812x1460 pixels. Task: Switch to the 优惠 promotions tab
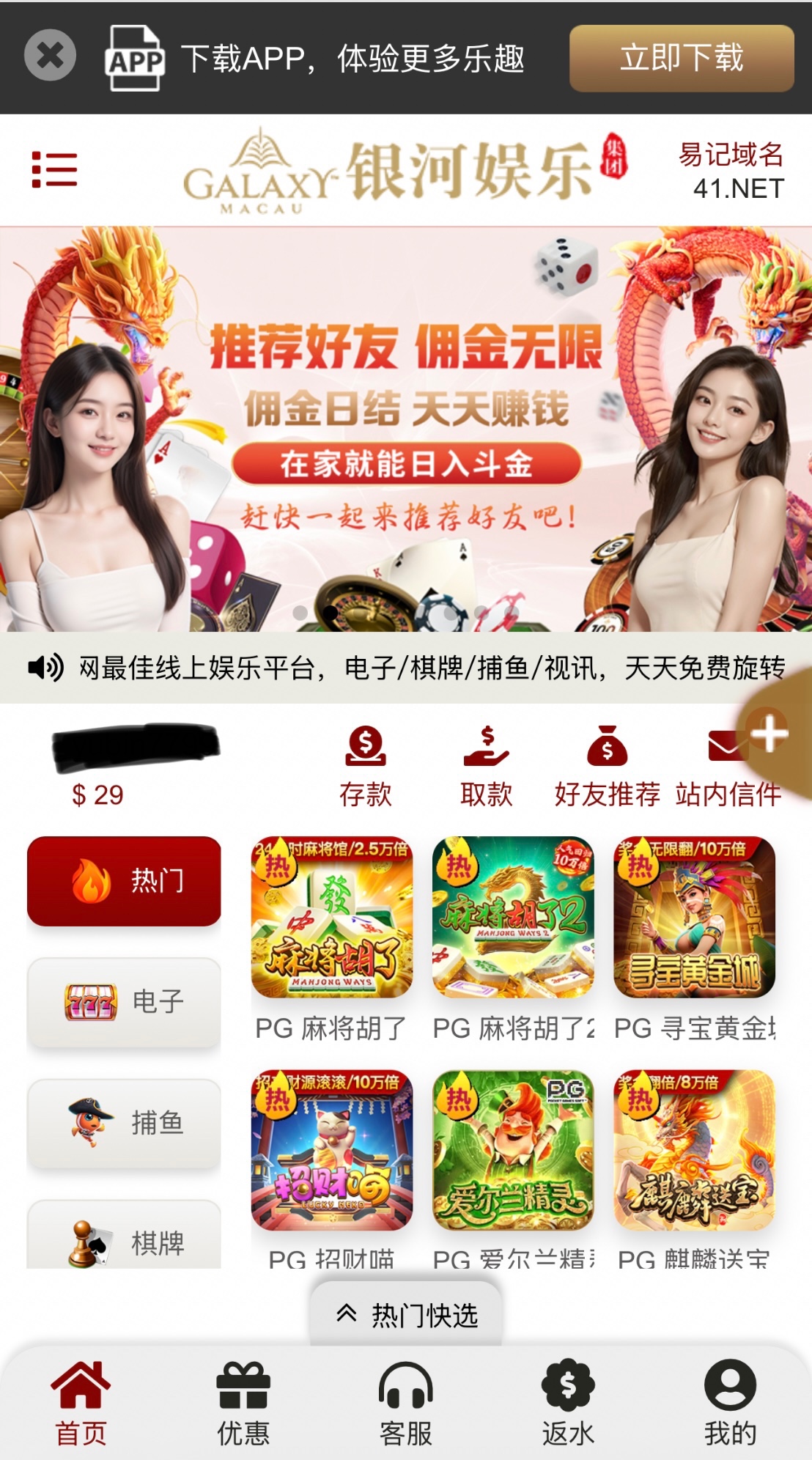coord(243,1403)
